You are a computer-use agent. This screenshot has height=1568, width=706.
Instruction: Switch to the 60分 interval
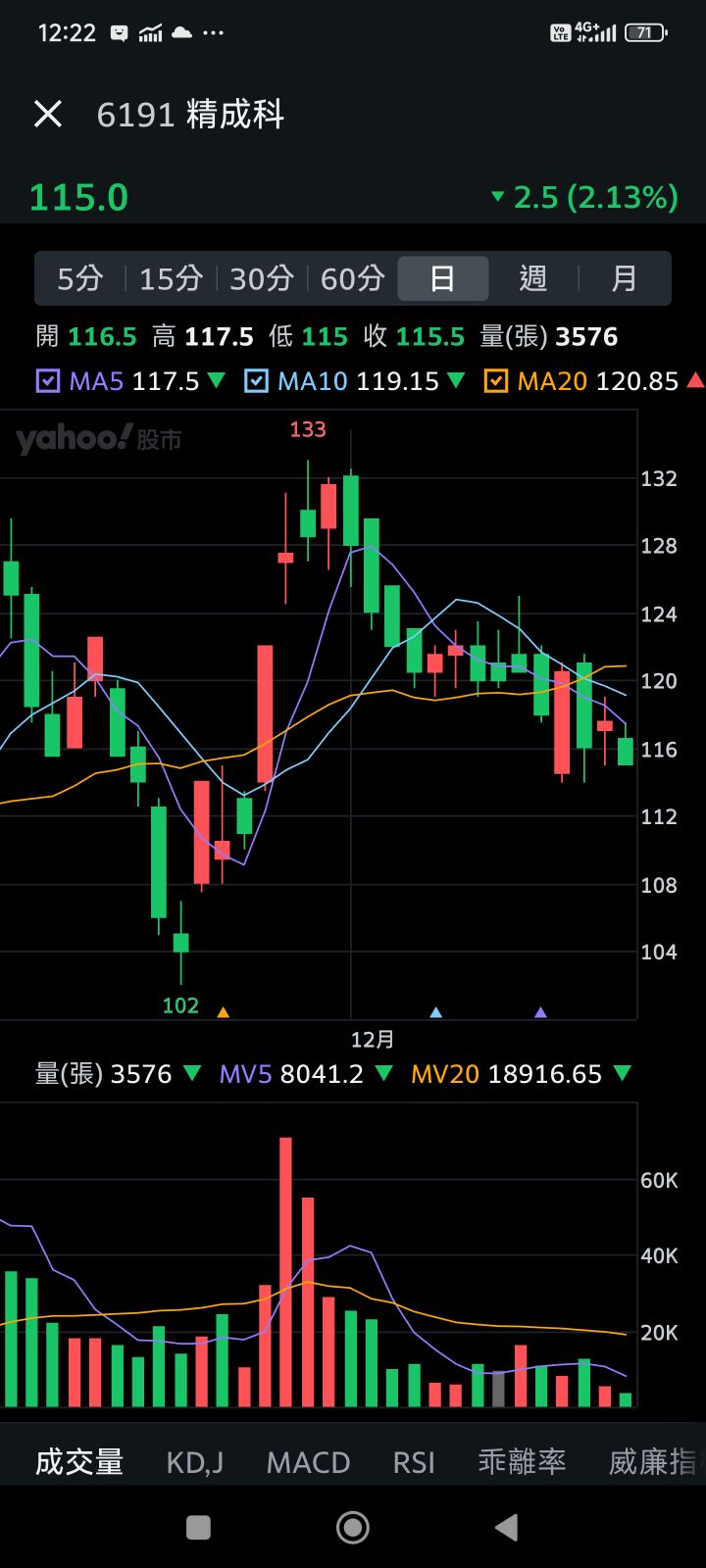(x=352, y=279)
